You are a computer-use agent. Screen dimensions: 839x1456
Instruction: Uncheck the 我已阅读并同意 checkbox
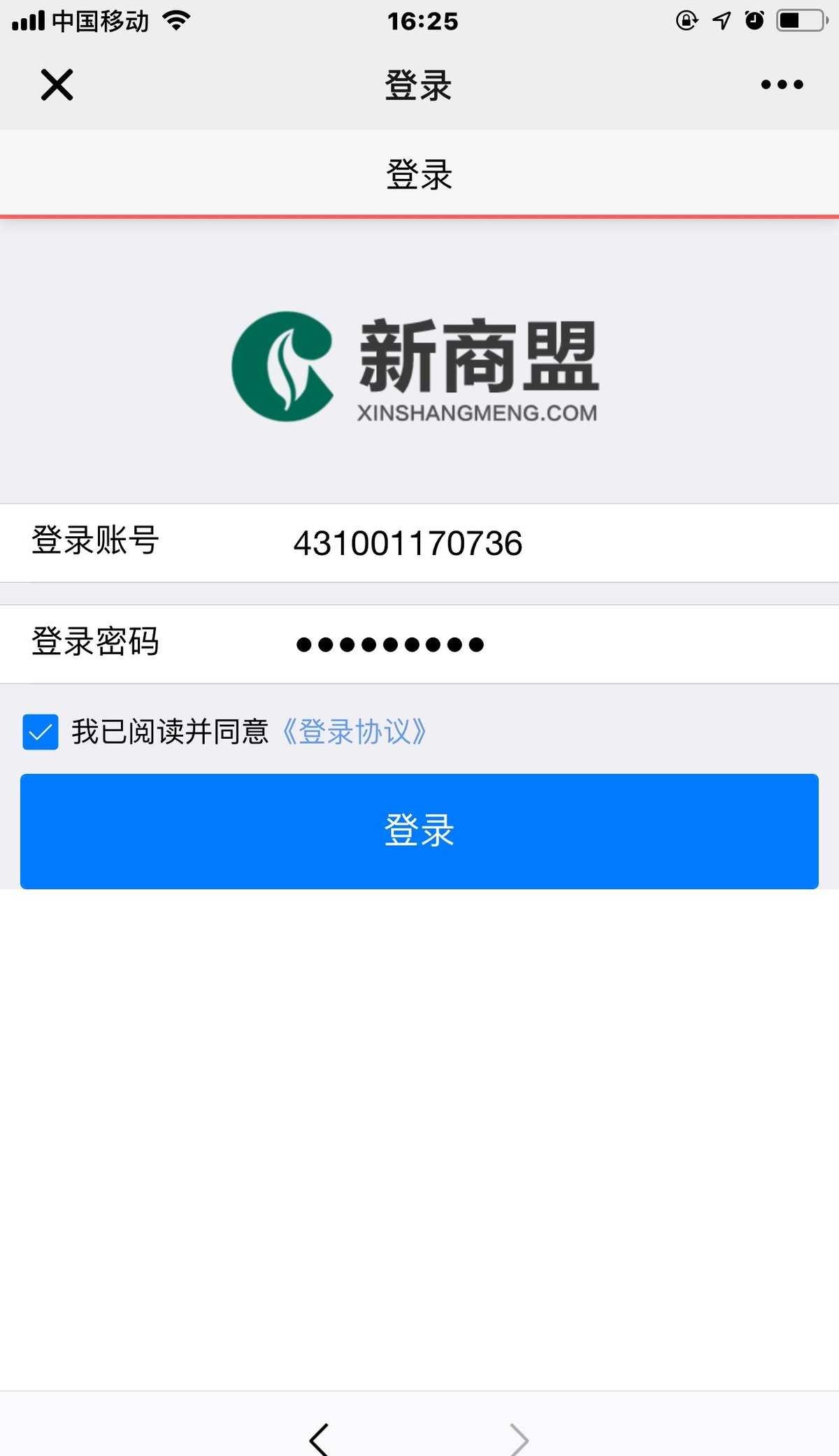(x=41, y=732)
